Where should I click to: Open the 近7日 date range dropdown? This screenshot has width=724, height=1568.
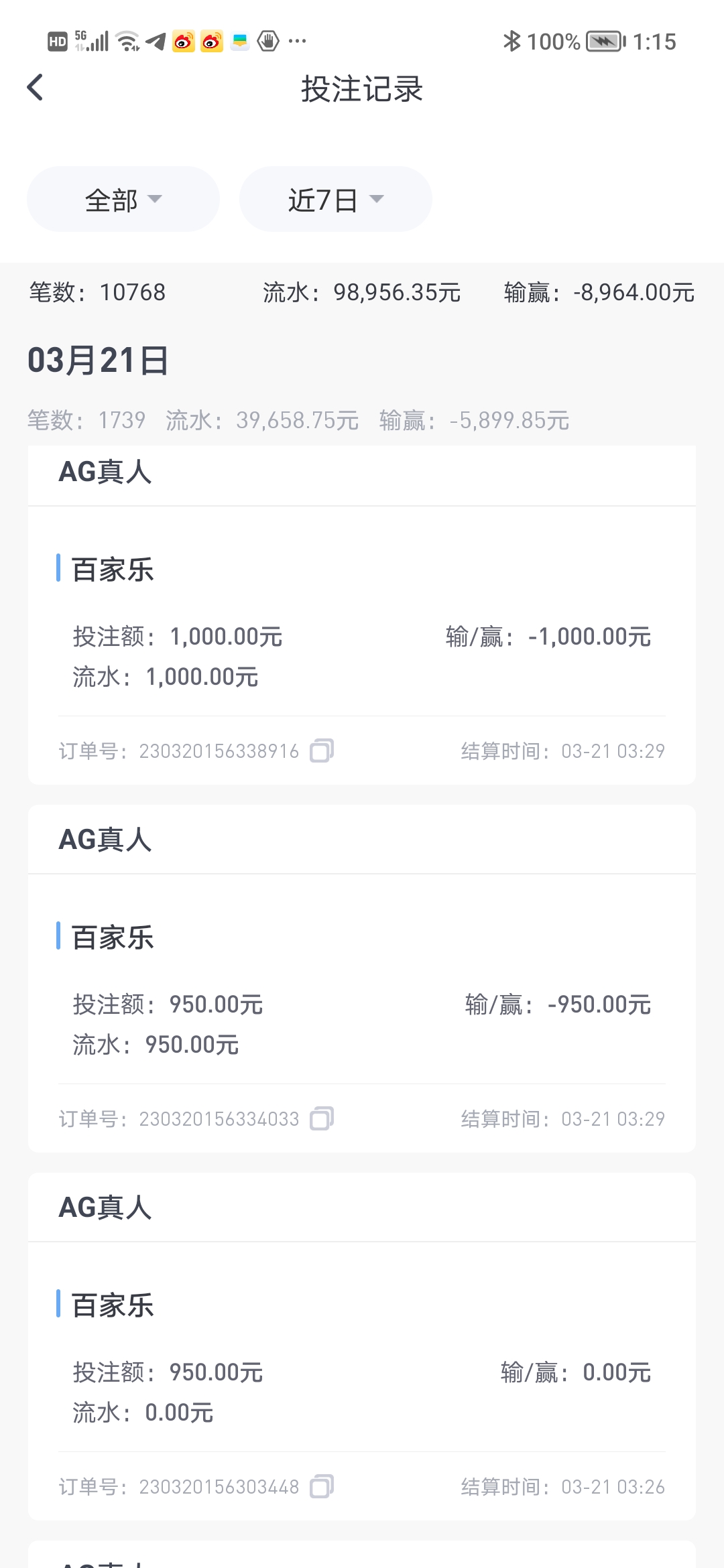[x=335, y=199]
